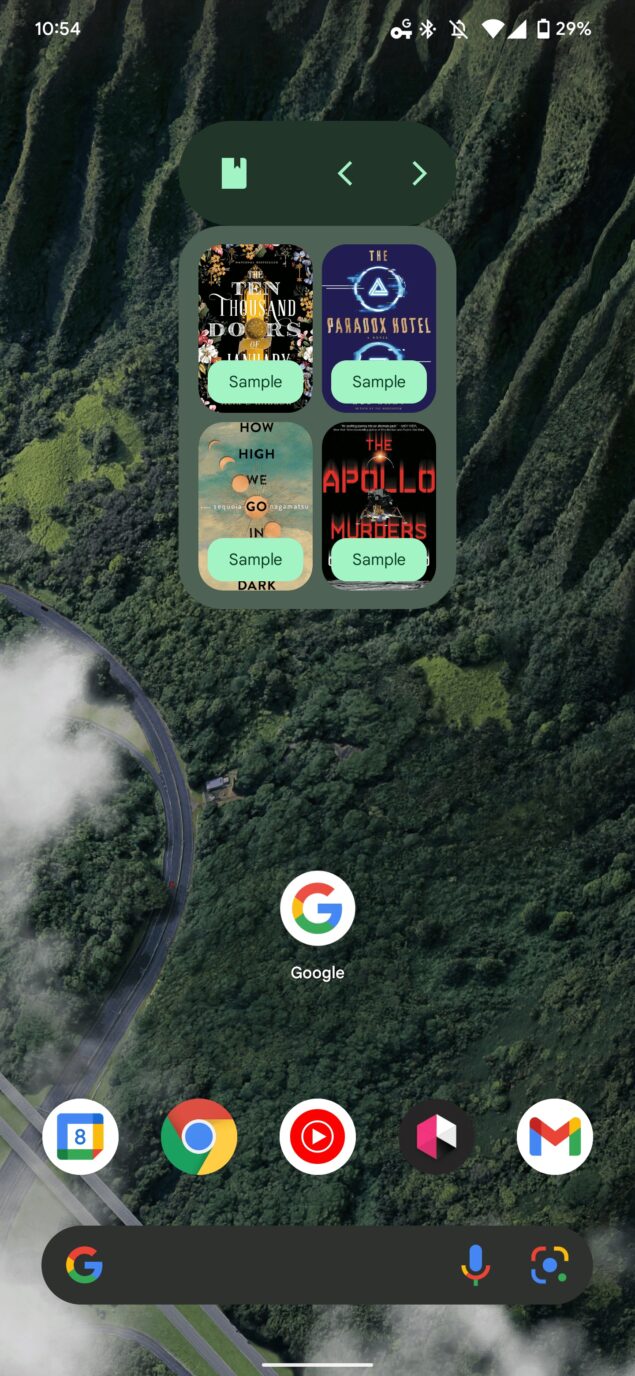Show previous books in the widget
Image resolution: width=635 pixels, height=1376 pixels.
(345, 174)
